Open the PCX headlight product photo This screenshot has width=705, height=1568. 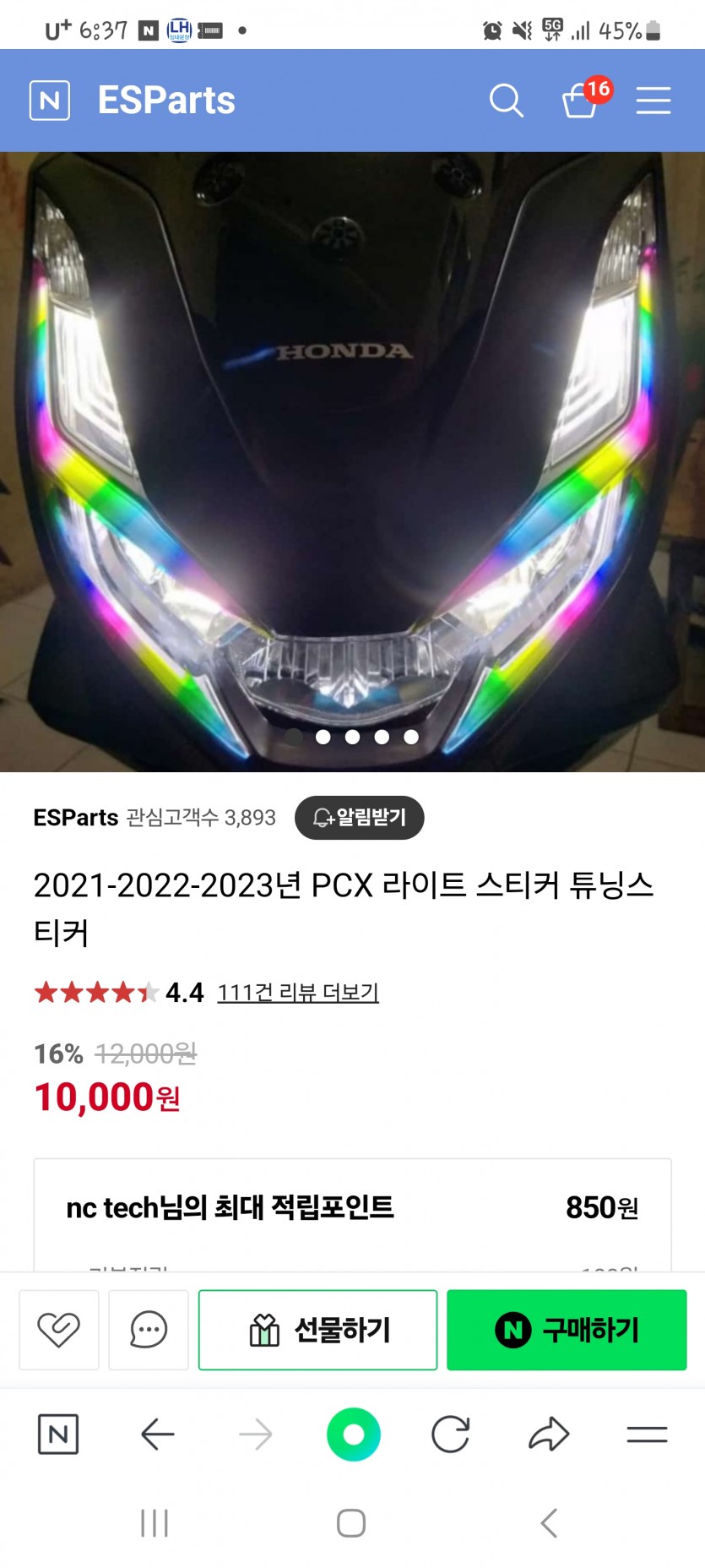[352, 460]
